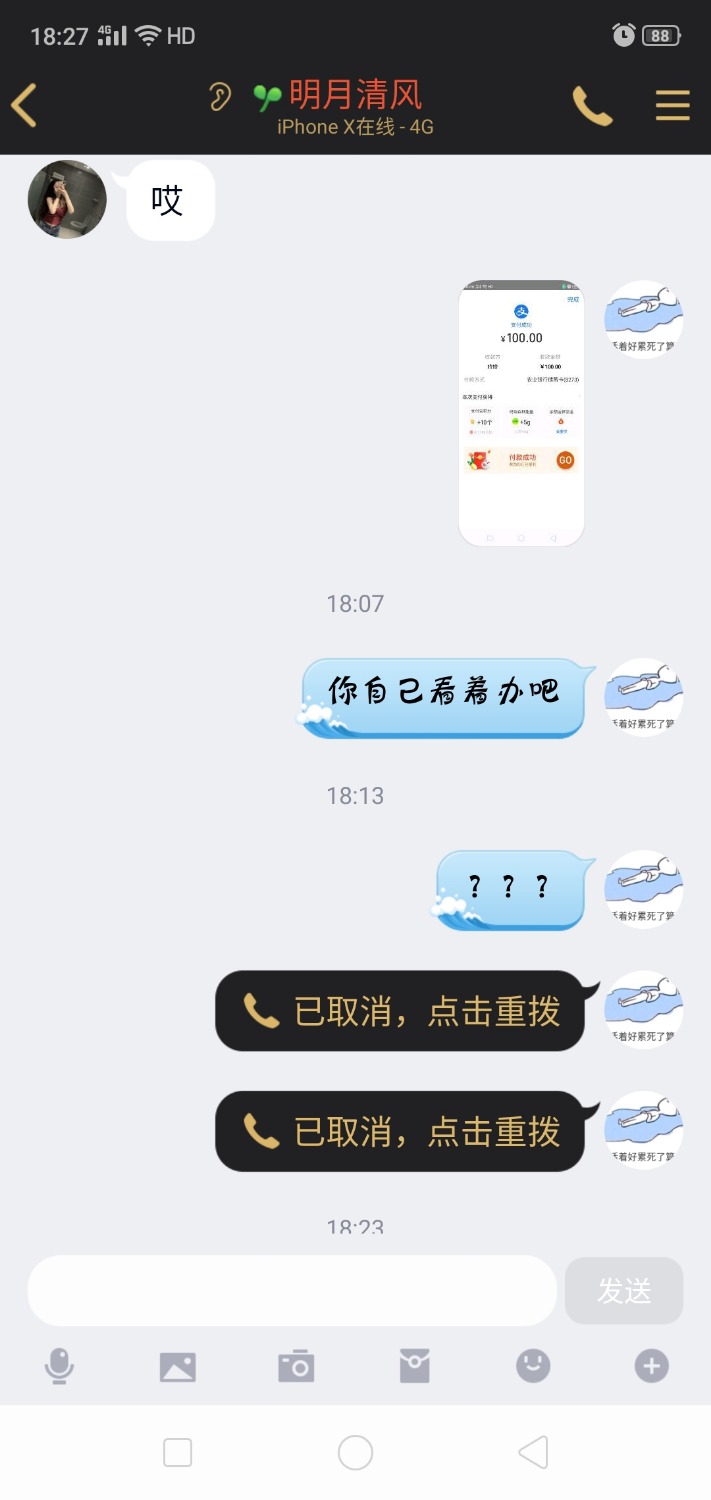Image resolution: width=711 pixels, height=1500 pixels.
Task: Tap the 发送 send button
Action: (x=624, y=1291)
